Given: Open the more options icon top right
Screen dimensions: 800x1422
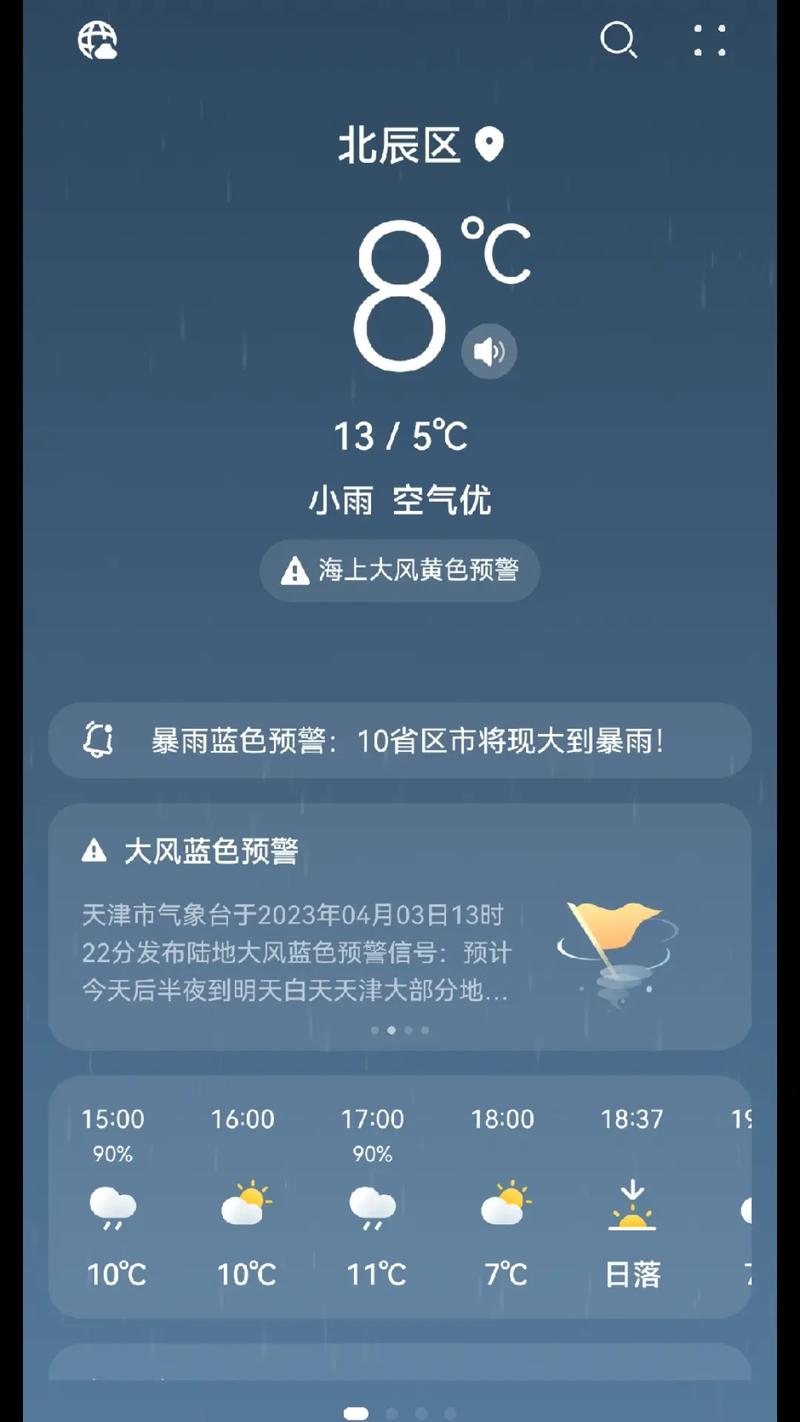Looking at the screenshot, I should [x=710, y=41].
